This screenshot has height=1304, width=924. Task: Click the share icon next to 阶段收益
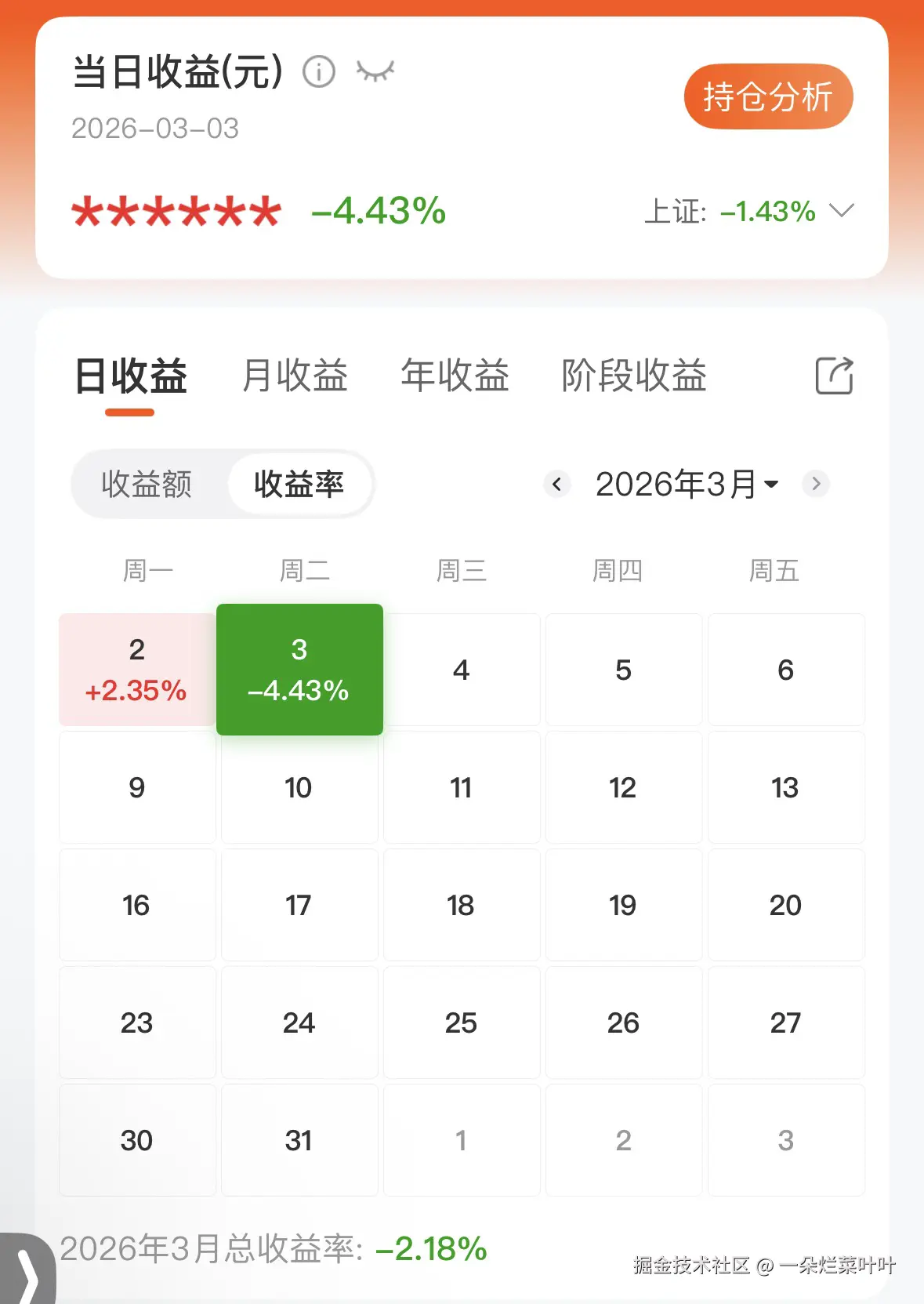click(x=834, y=376)
